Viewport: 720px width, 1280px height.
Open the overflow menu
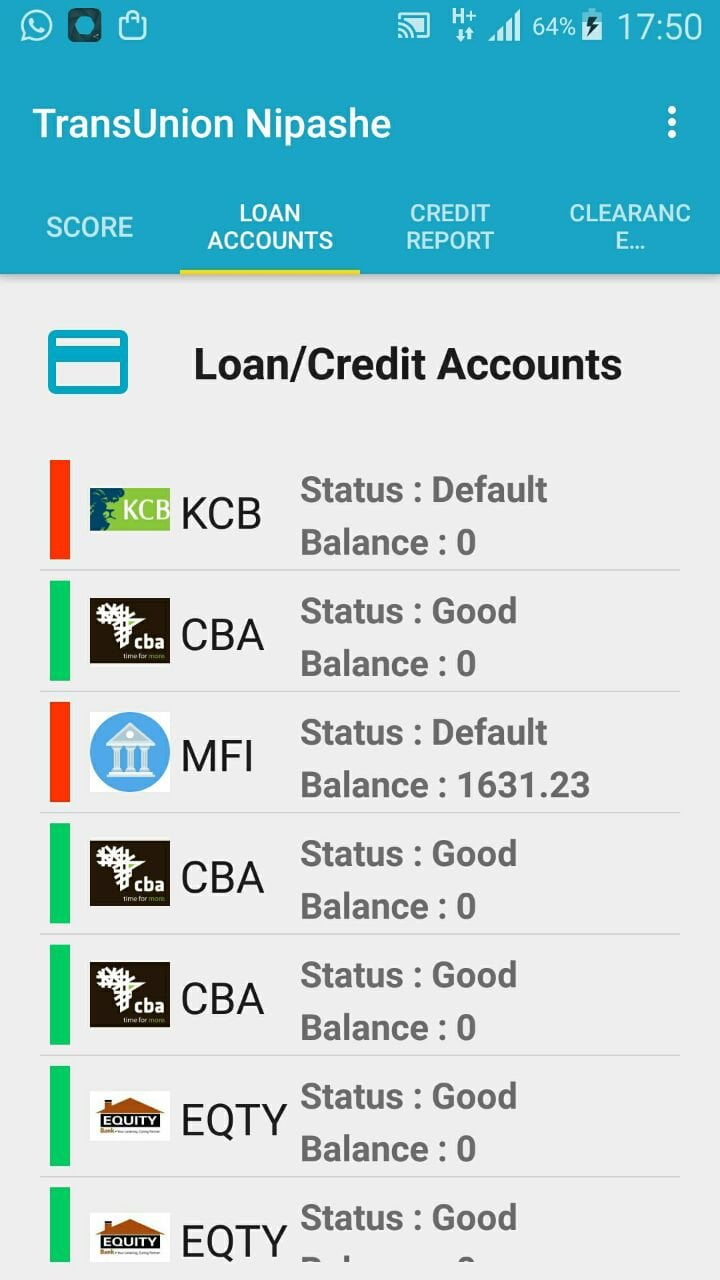(672, 123)
